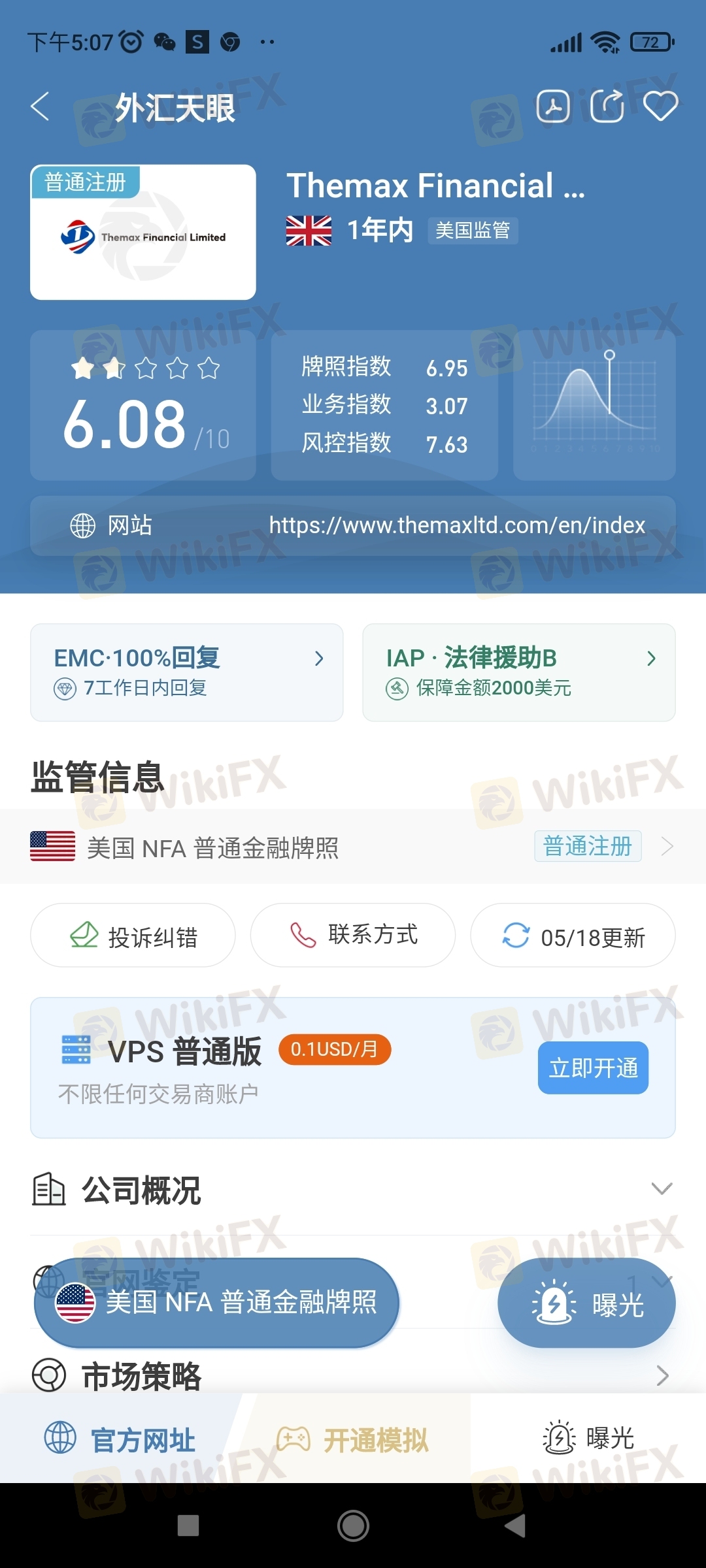The image size is (706, 1568).
Task: Tap the floating 美国 NFA 普通金融牌照 pill
Action: tap(216, 1303)
